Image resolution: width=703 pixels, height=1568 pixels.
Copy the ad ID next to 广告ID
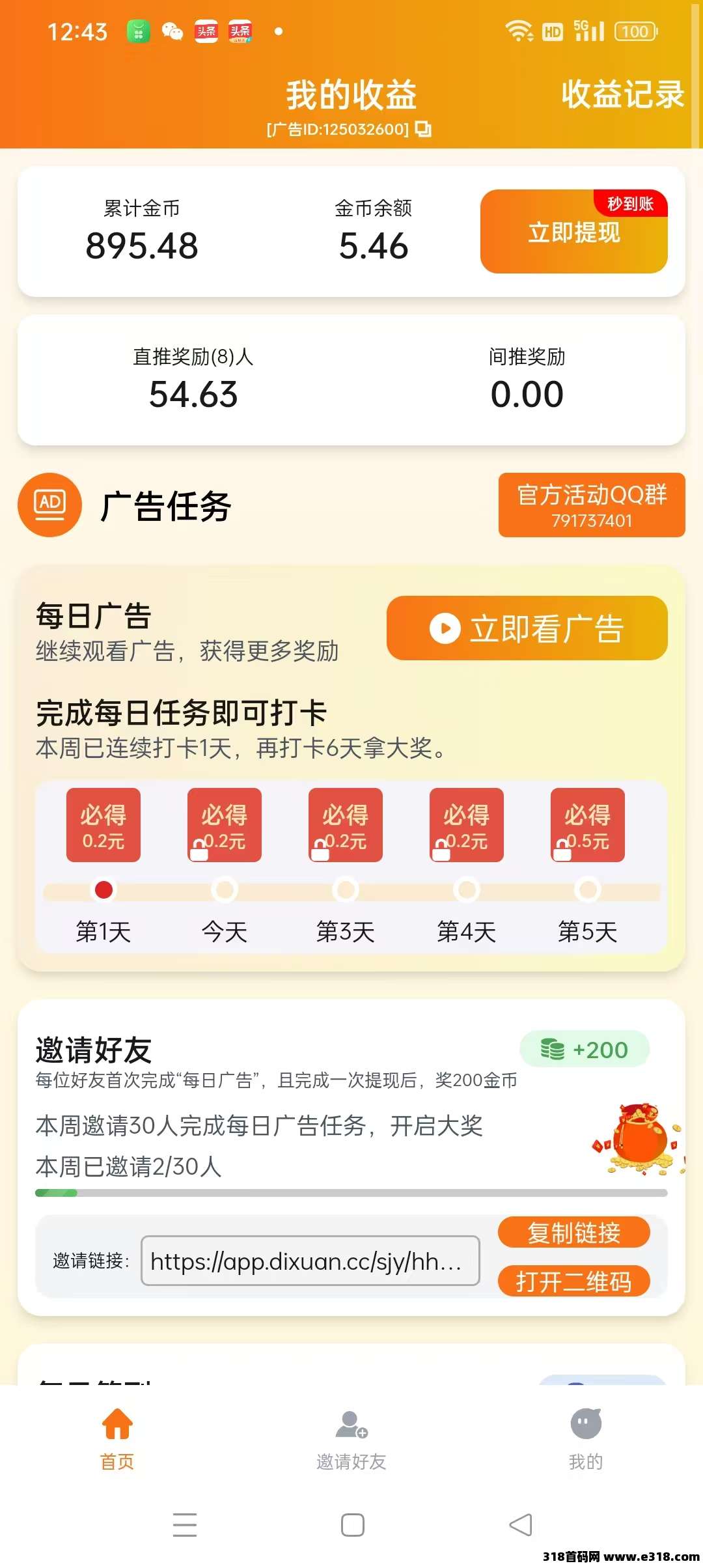coord(423,129)
